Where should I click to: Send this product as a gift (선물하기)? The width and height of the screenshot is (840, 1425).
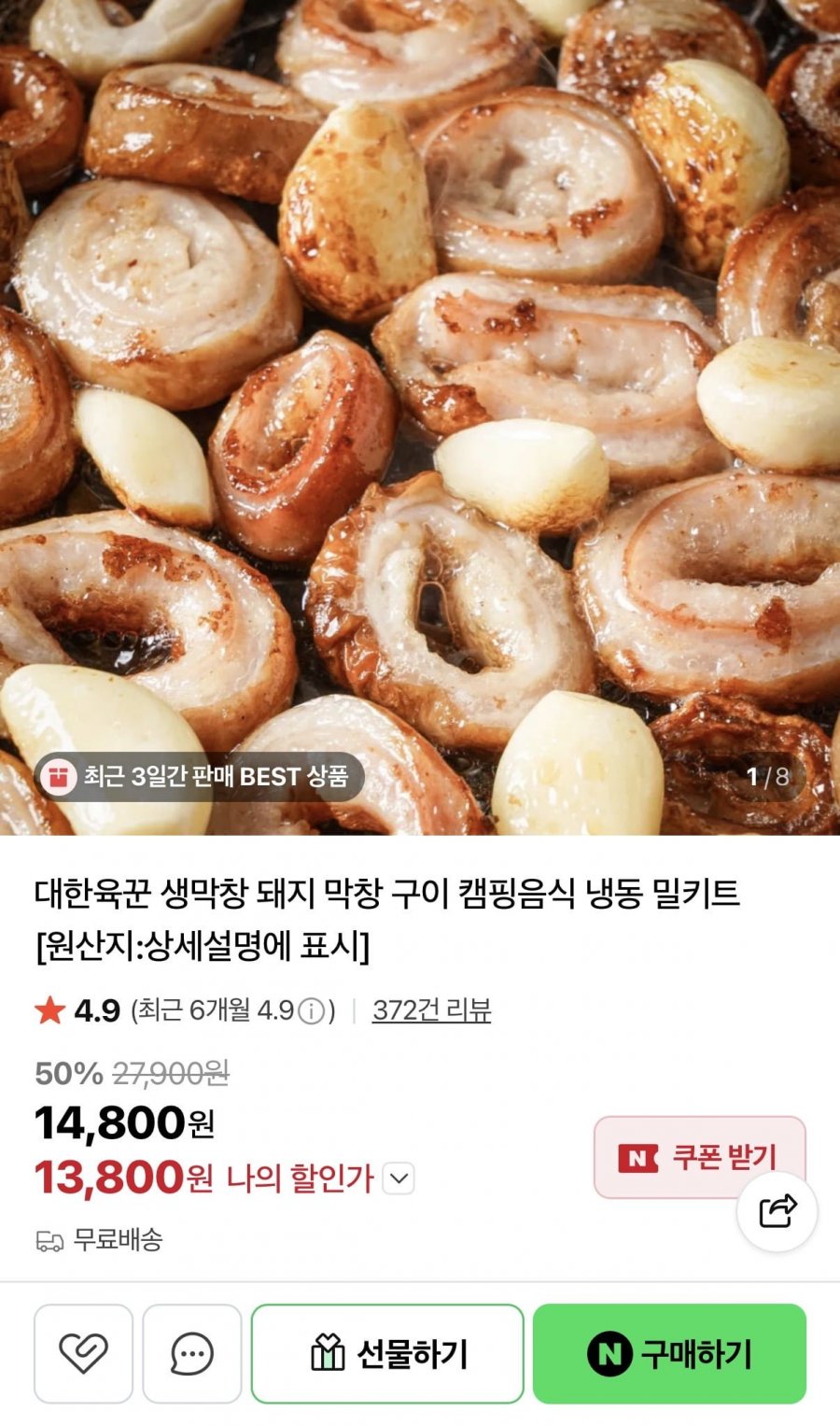387,1353
